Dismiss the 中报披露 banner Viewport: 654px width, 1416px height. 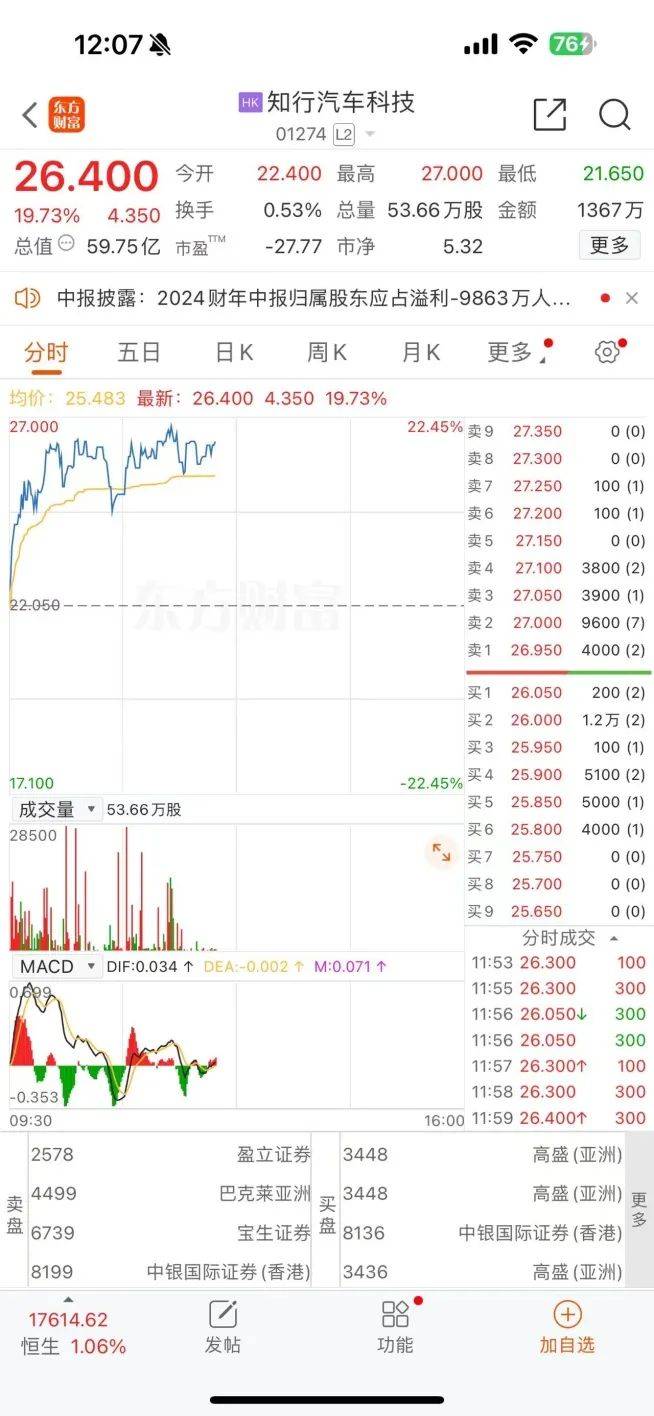tap(631, 298)
